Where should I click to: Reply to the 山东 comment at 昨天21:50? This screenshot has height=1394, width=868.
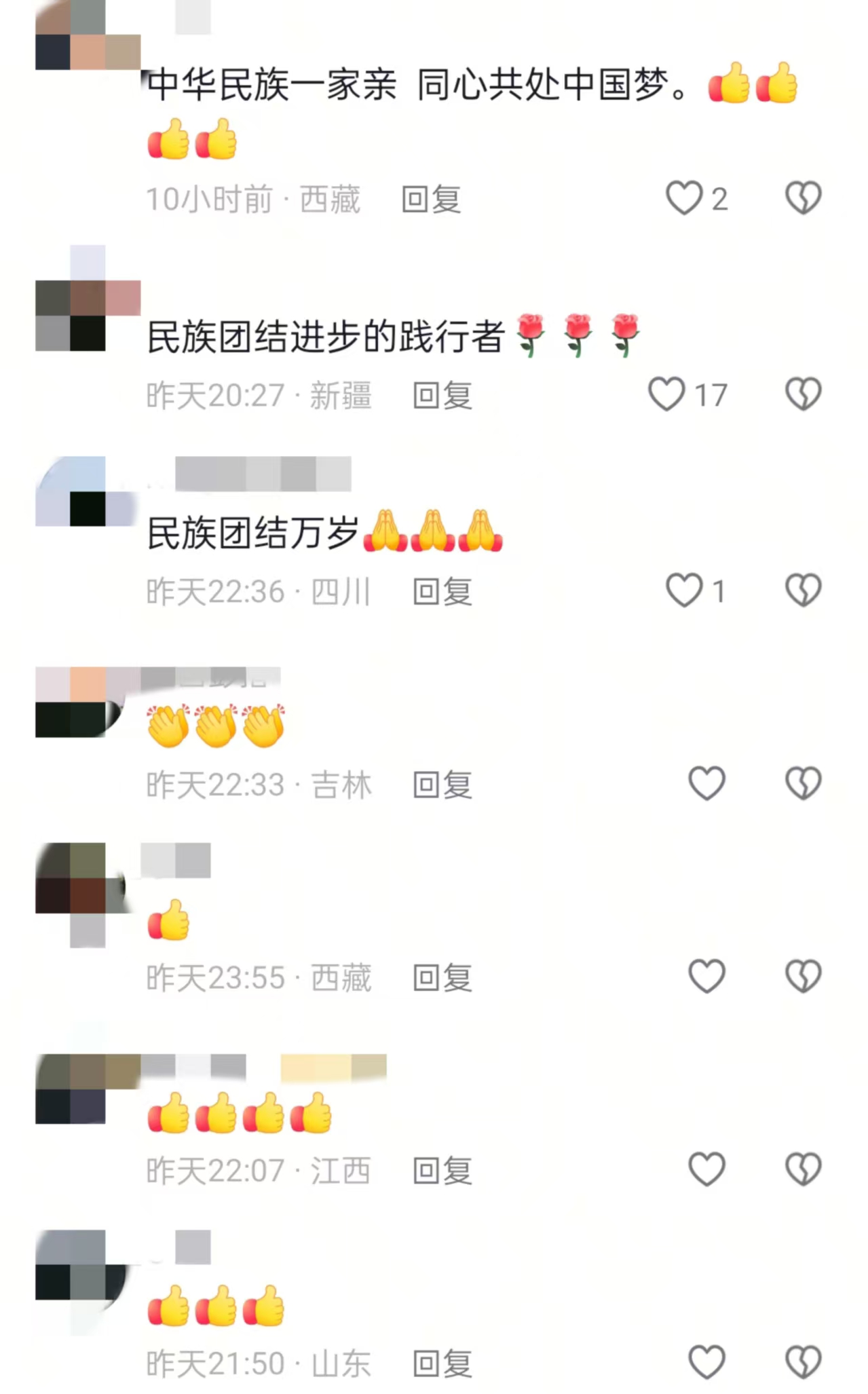click(x=442, y=1363)
